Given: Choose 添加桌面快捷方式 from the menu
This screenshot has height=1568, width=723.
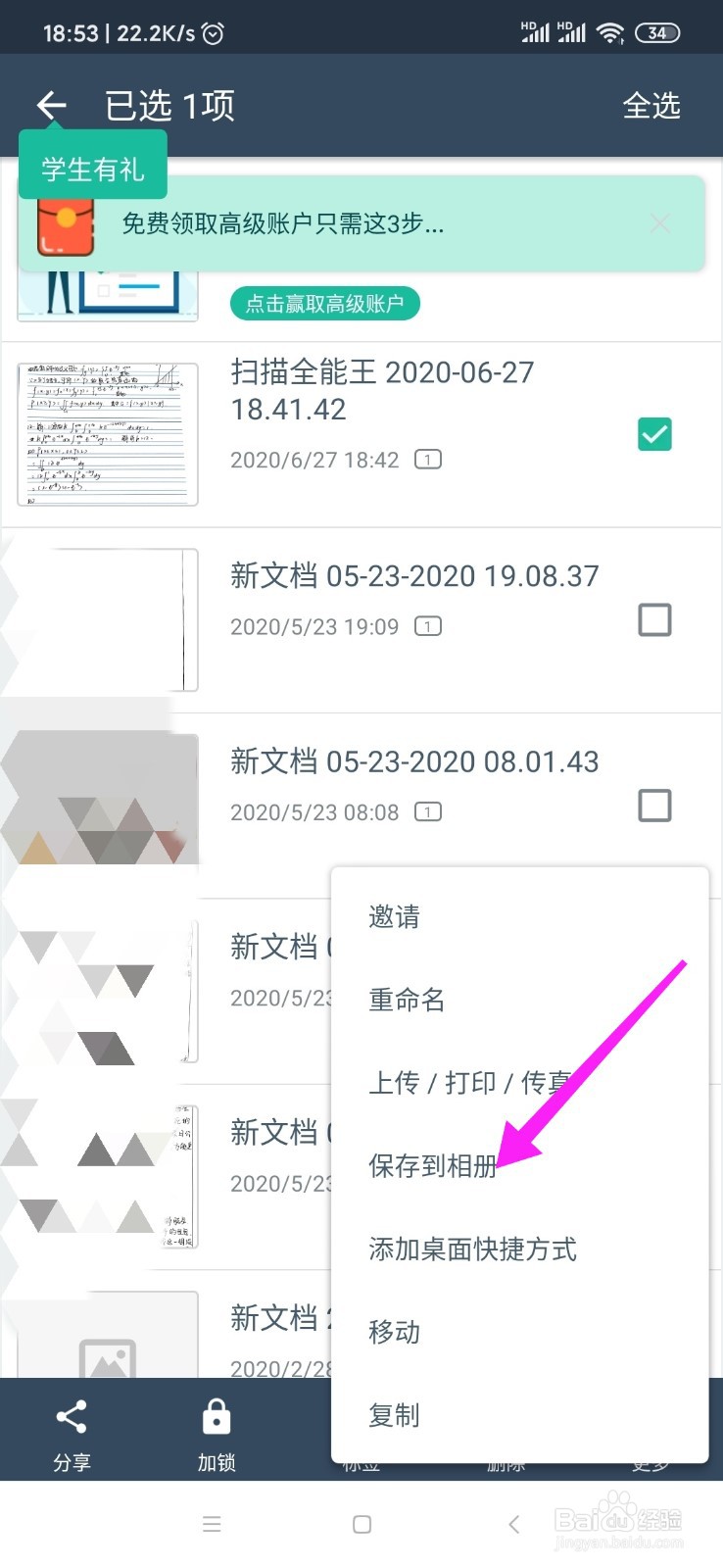Looking at the screenshot, I should [x=472, y=1249].
